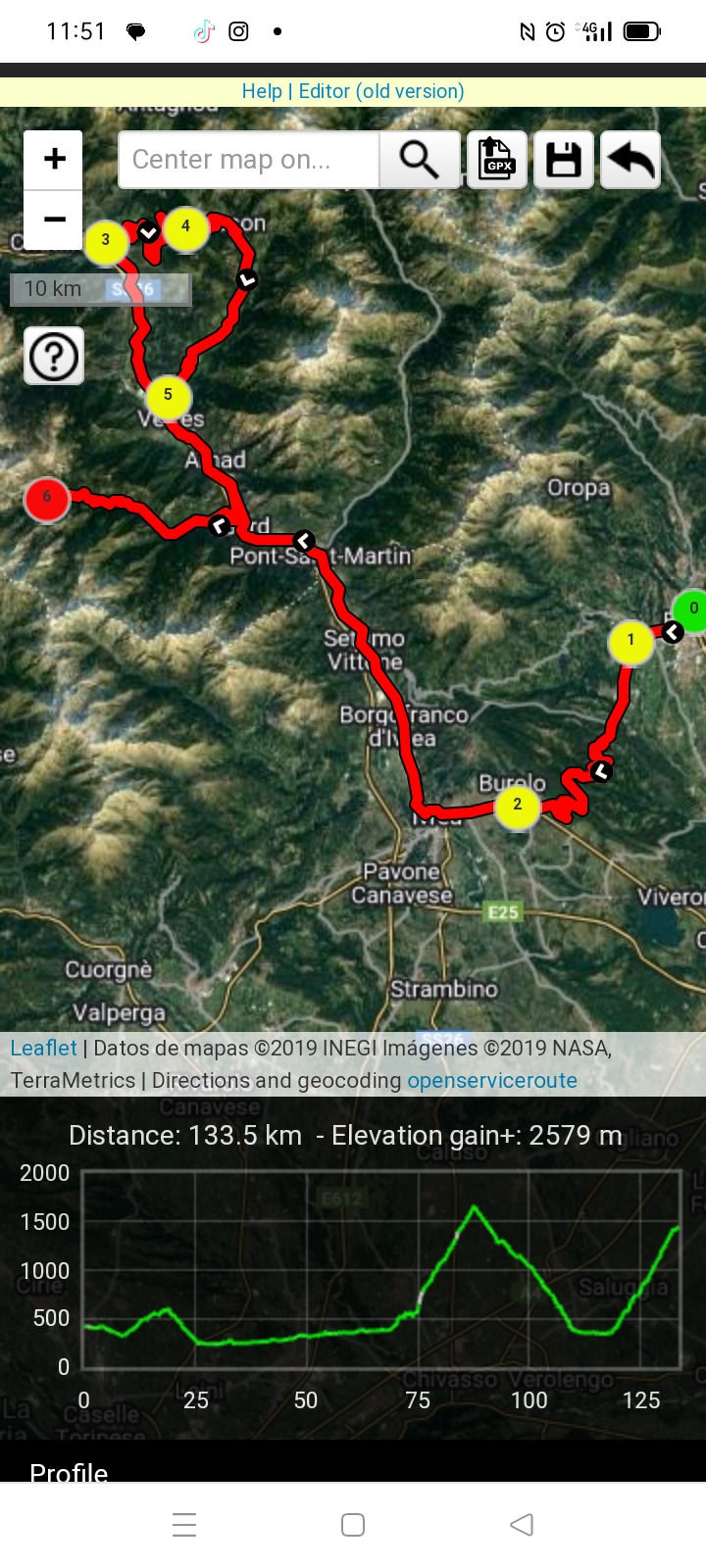Go back with the system back button
Viewport: 706px width, 1568px height.
coord(522,1525)
